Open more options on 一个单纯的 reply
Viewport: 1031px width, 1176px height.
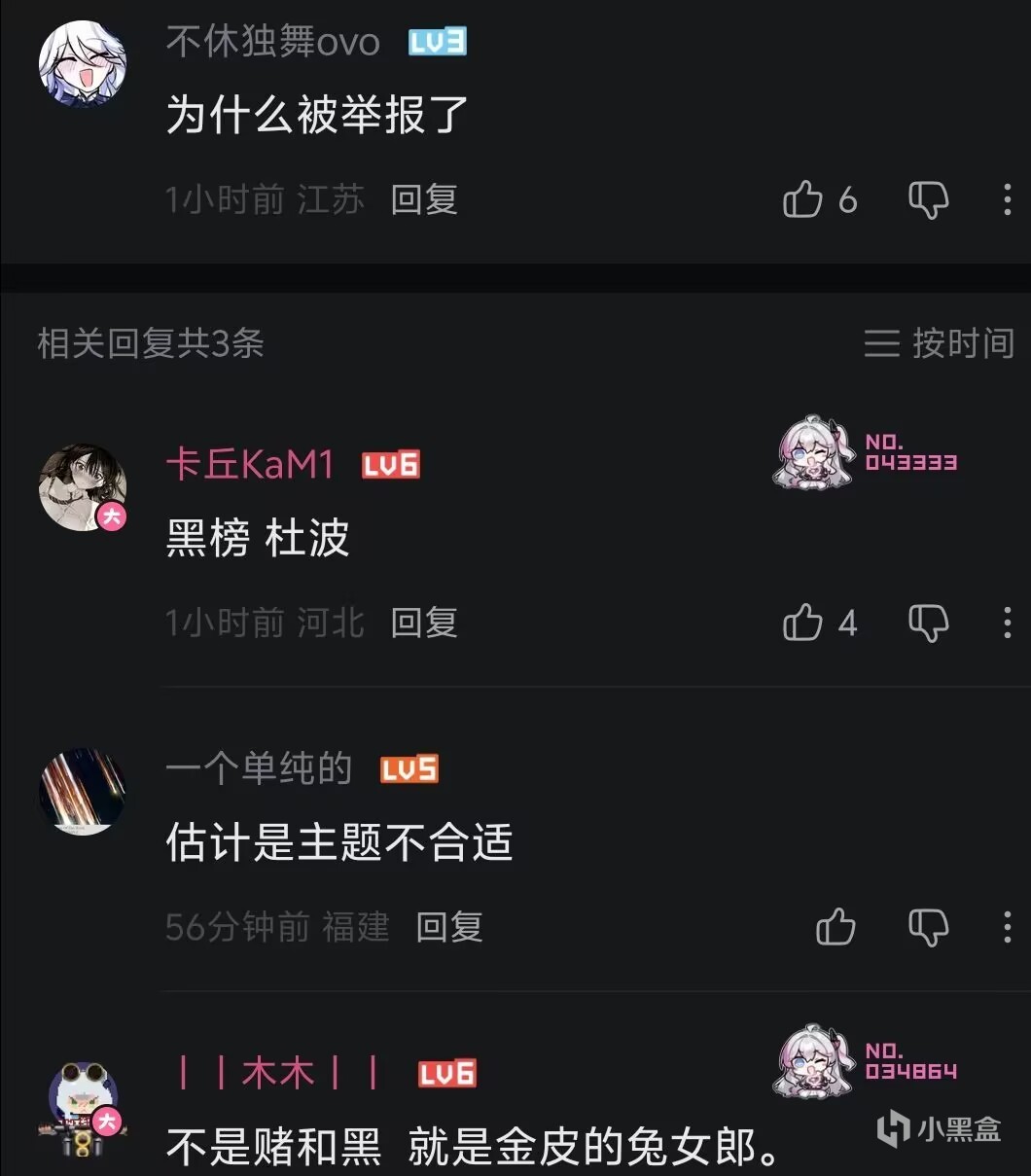1007,927
